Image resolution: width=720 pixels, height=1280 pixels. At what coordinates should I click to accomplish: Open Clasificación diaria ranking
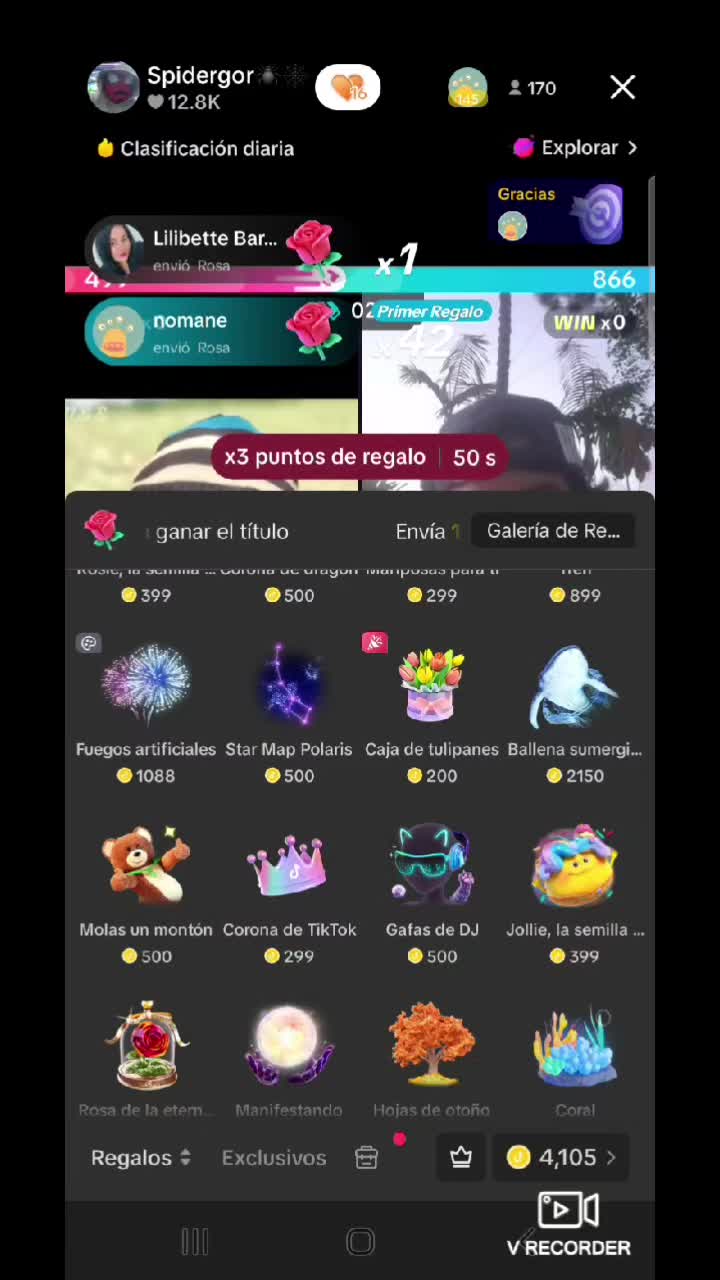195,148
